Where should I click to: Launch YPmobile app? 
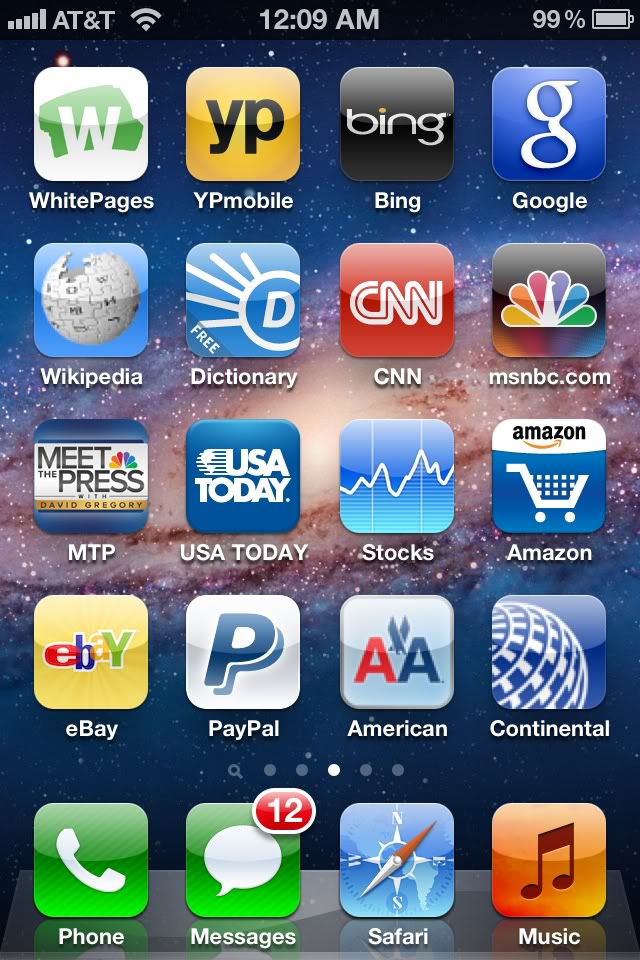243,124
